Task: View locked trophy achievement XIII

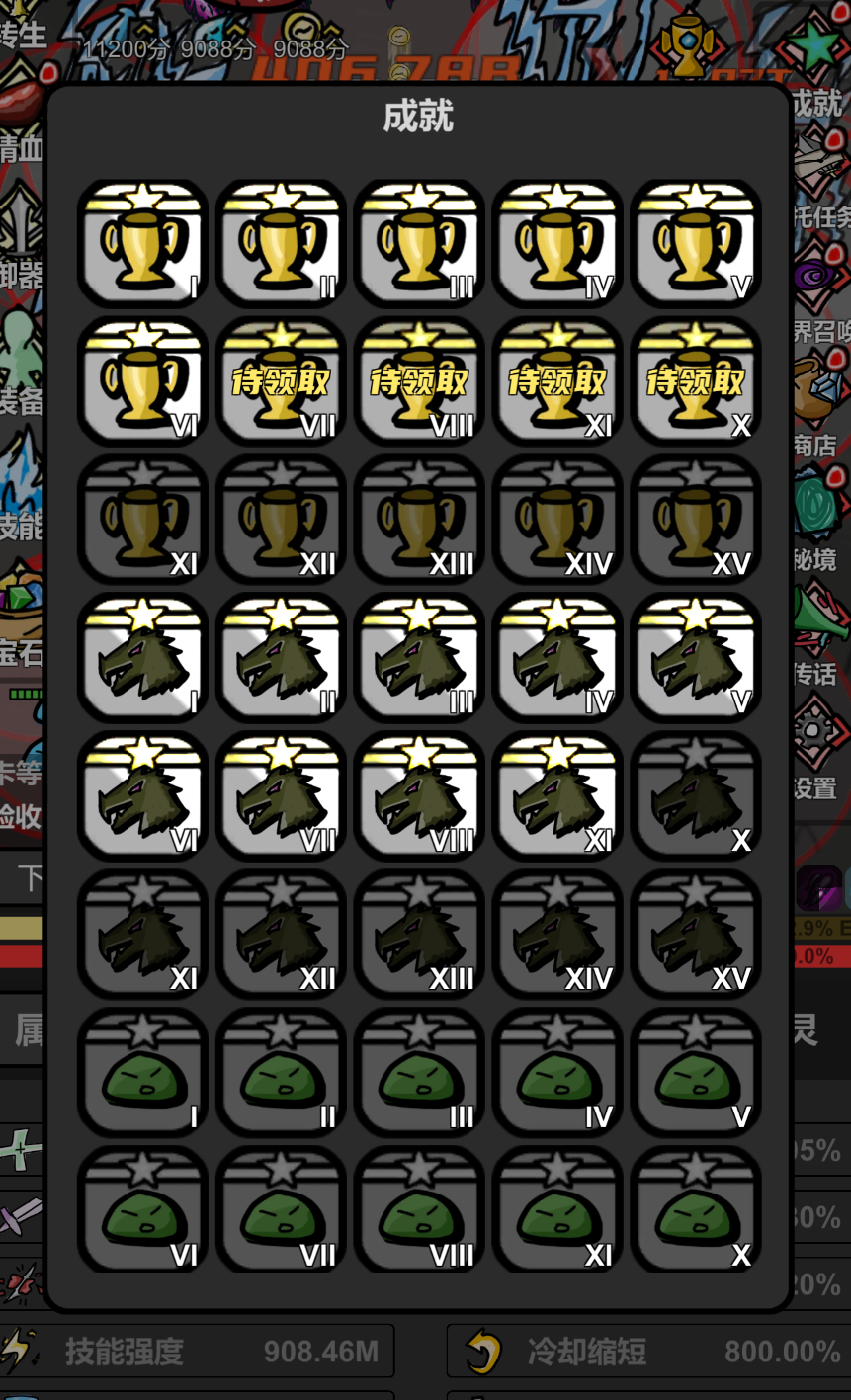Action: [419, 520]
